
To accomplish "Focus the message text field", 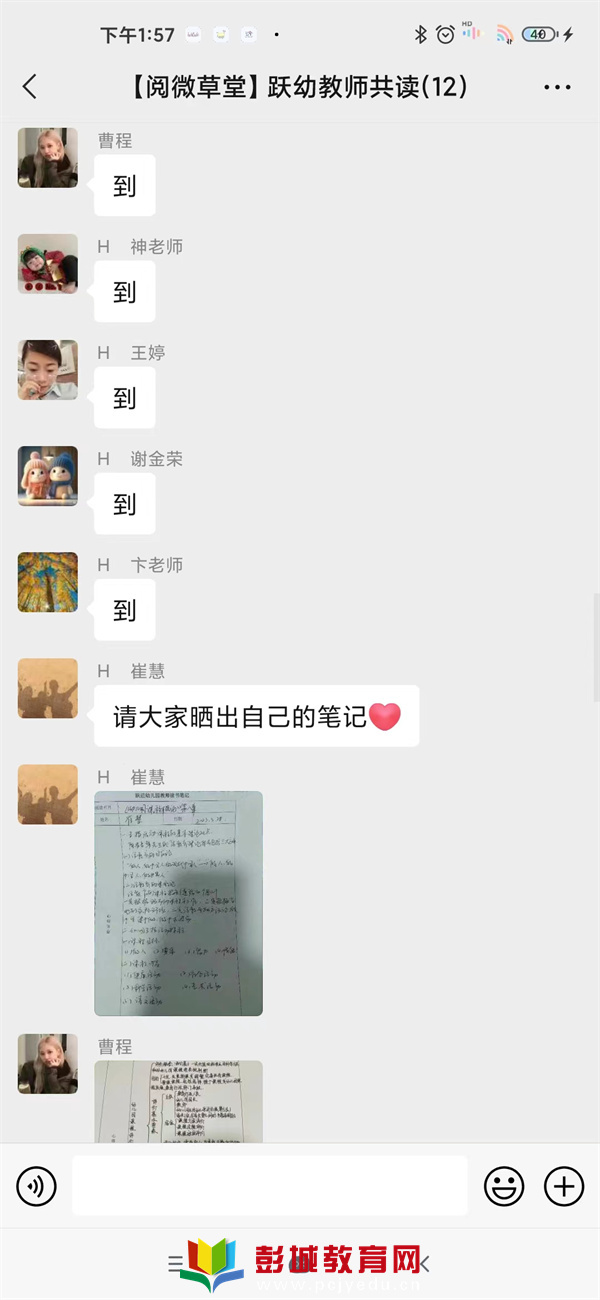I will pos(269,1186).
